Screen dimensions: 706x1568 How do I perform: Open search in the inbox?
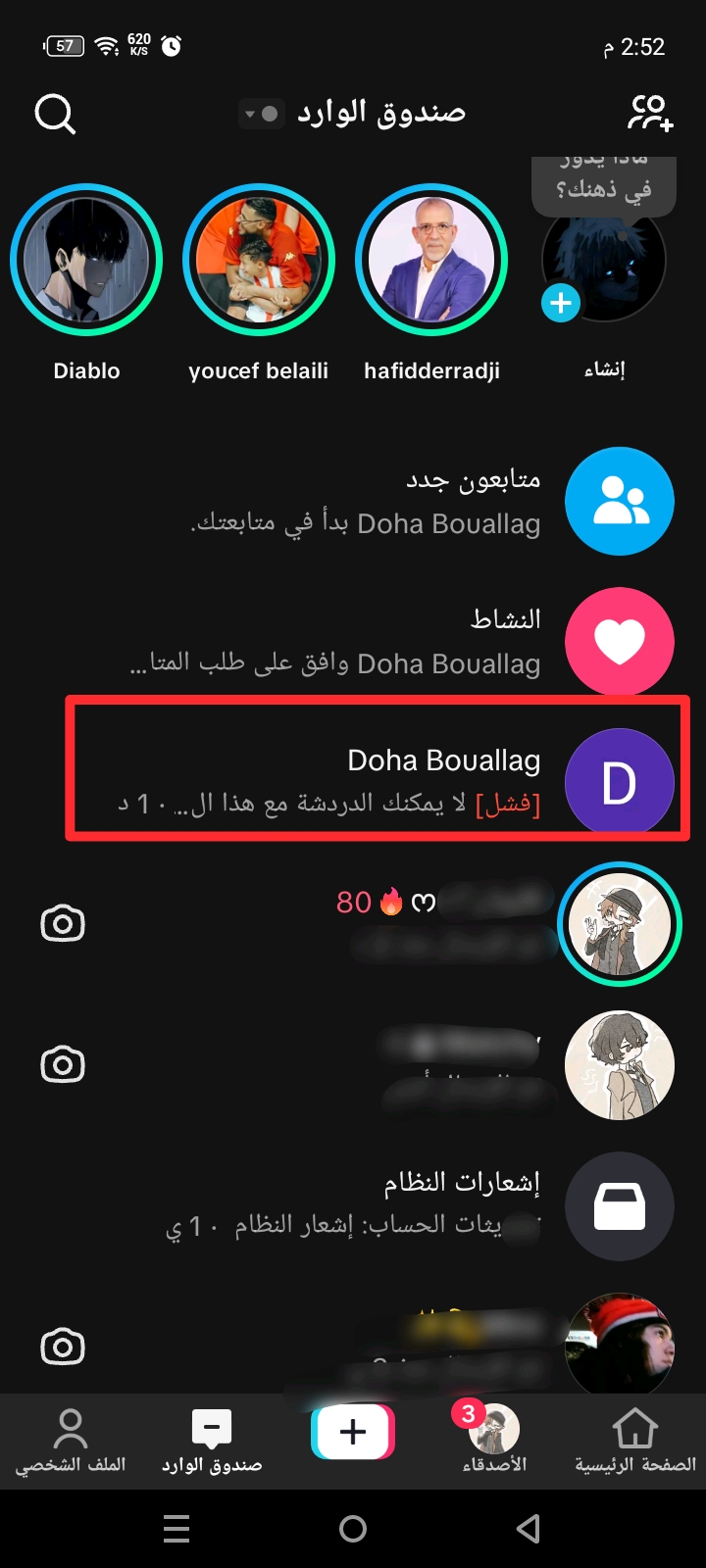(55, 115)
